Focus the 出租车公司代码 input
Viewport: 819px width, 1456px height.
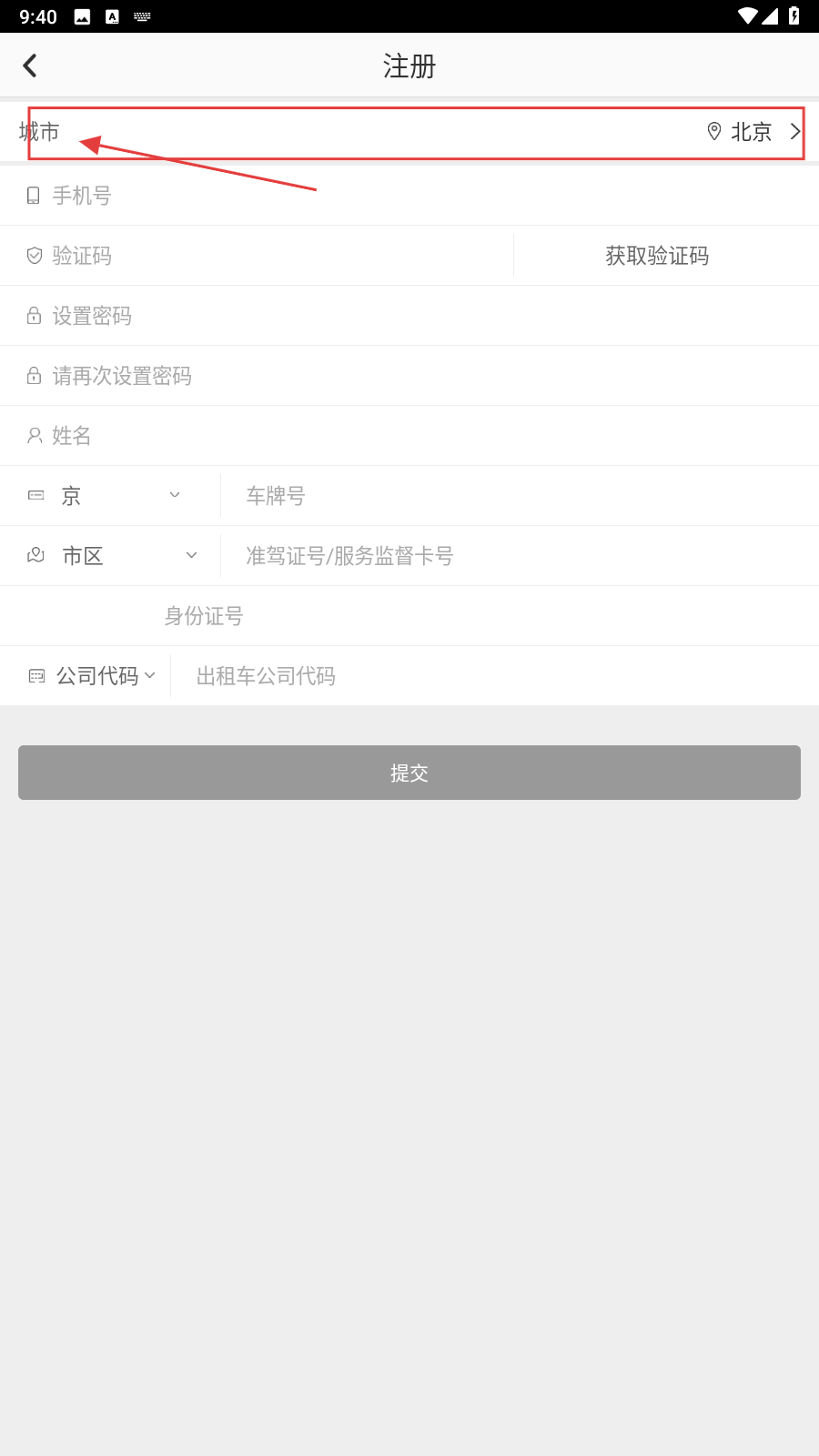tap(491, 676)
